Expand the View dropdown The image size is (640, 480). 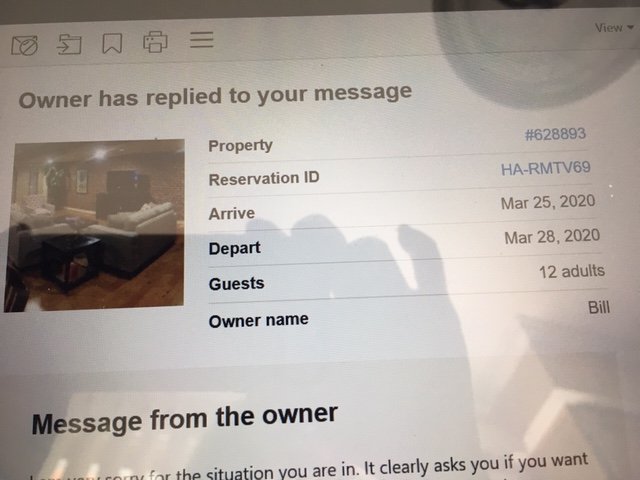tap(614, 28)
